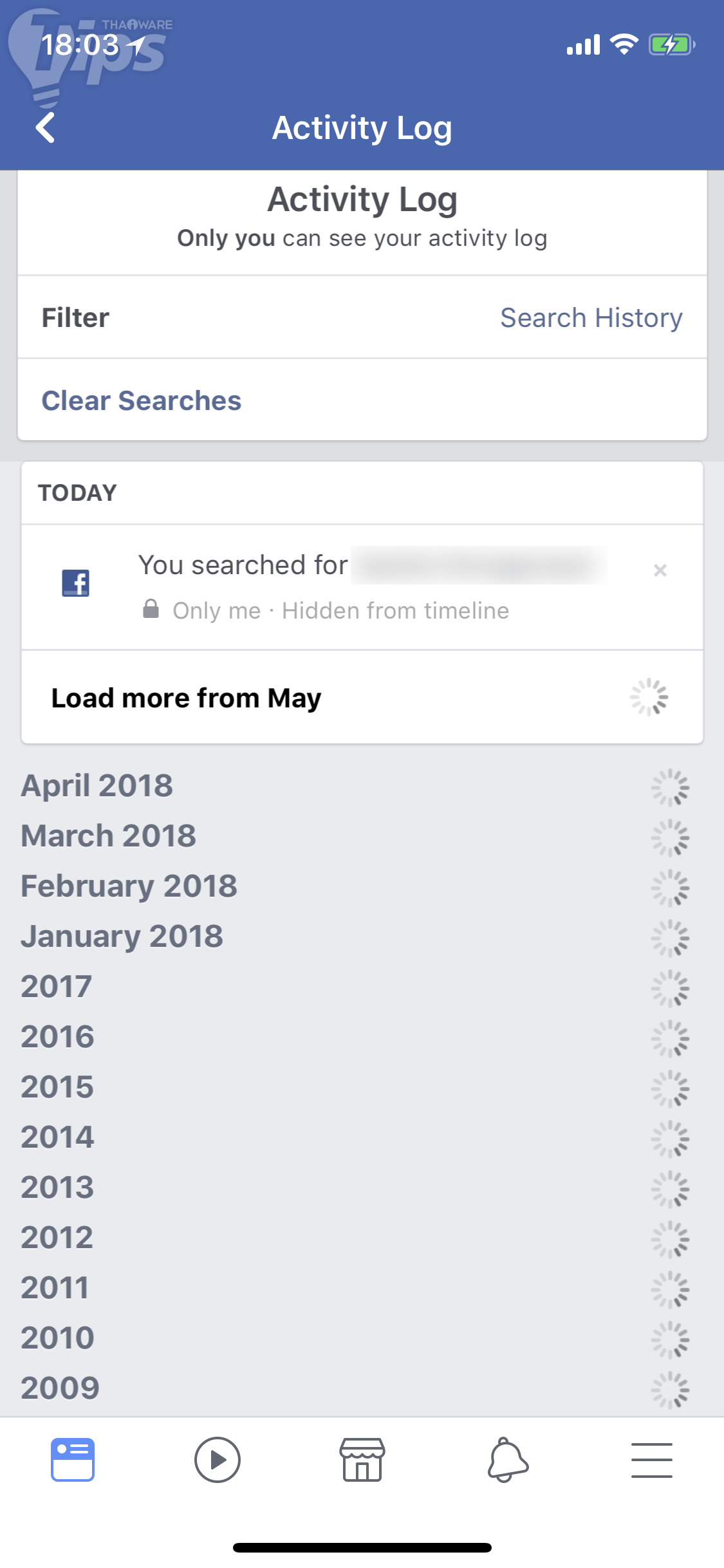Open the notifications bell tab
Viewport: 724px width, 1568px height.
(507, 1459)
